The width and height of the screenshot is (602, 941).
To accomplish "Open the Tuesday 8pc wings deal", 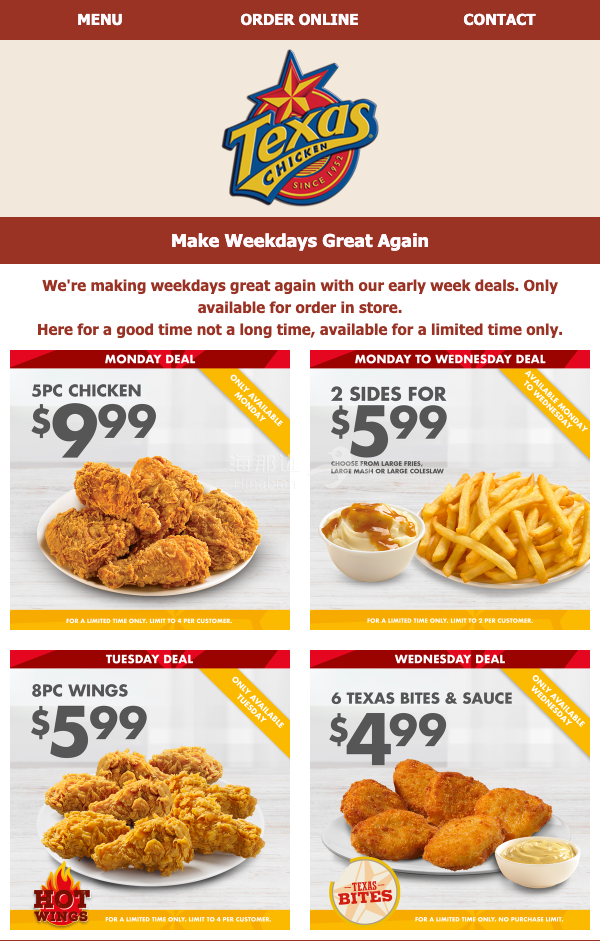I will point(150,790).
